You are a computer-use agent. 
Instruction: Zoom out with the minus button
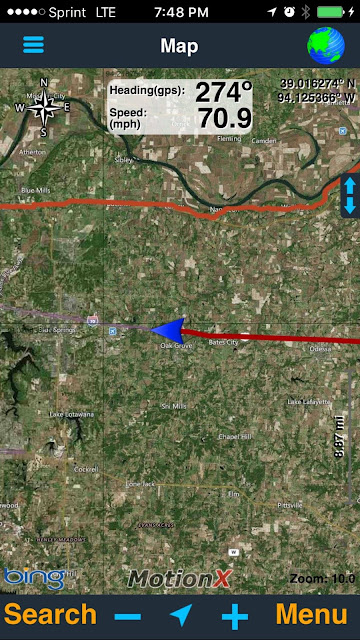[128, 616]
